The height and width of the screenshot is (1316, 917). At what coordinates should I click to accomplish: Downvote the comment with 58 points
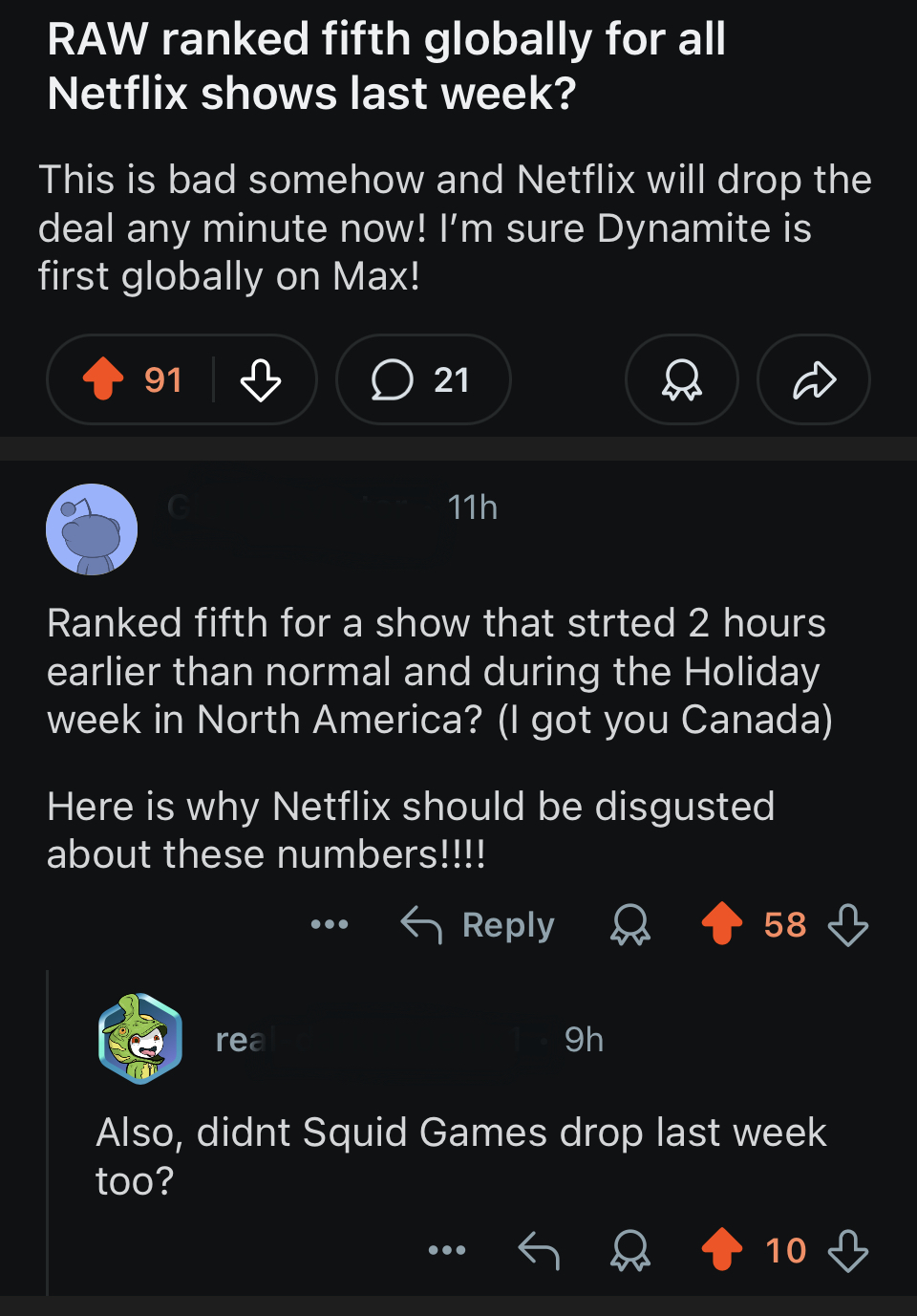[x=848, y=924]
